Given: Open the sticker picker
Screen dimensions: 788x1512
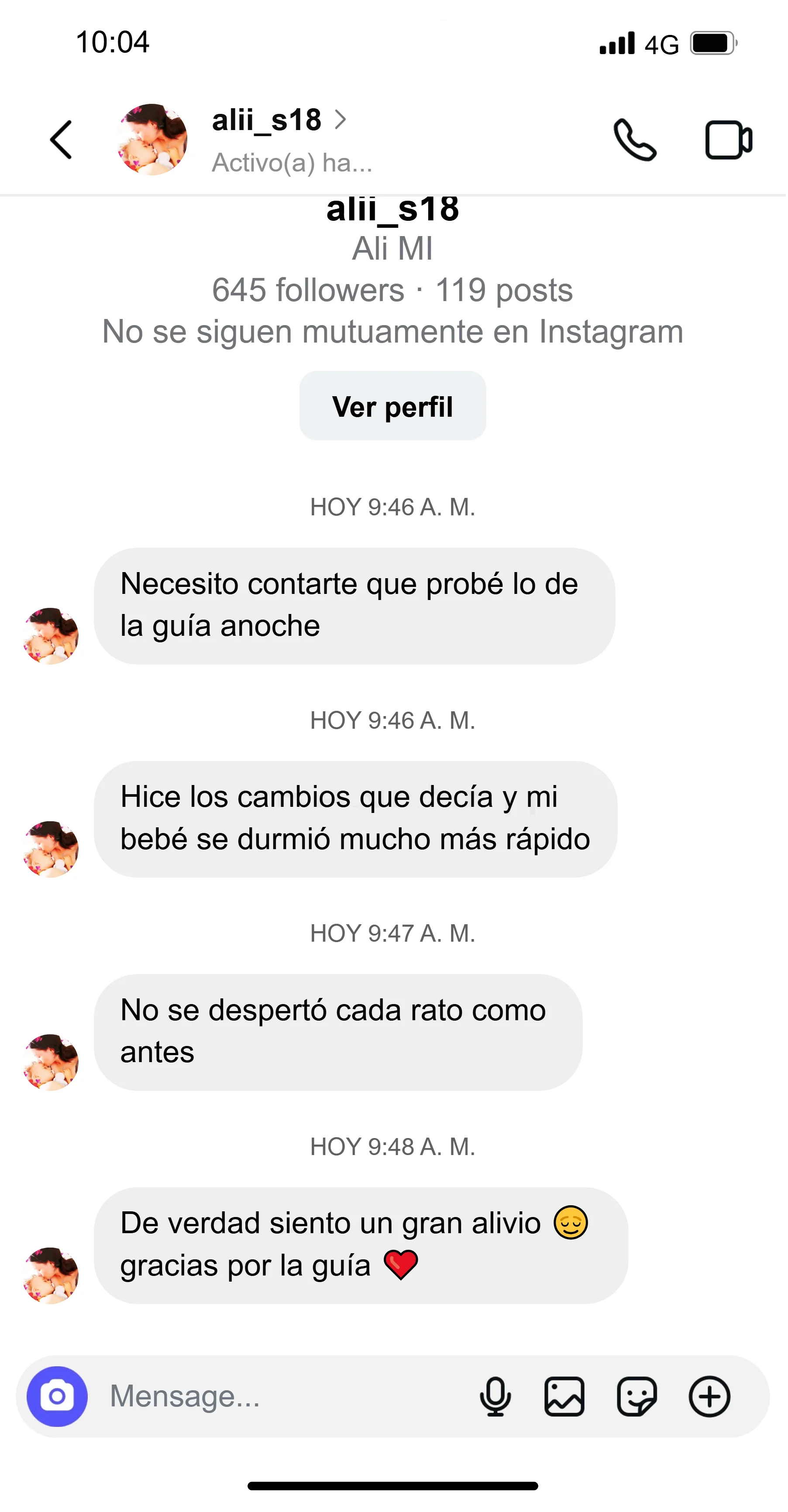Looking at the screenshot, I should click(637, 1396).
